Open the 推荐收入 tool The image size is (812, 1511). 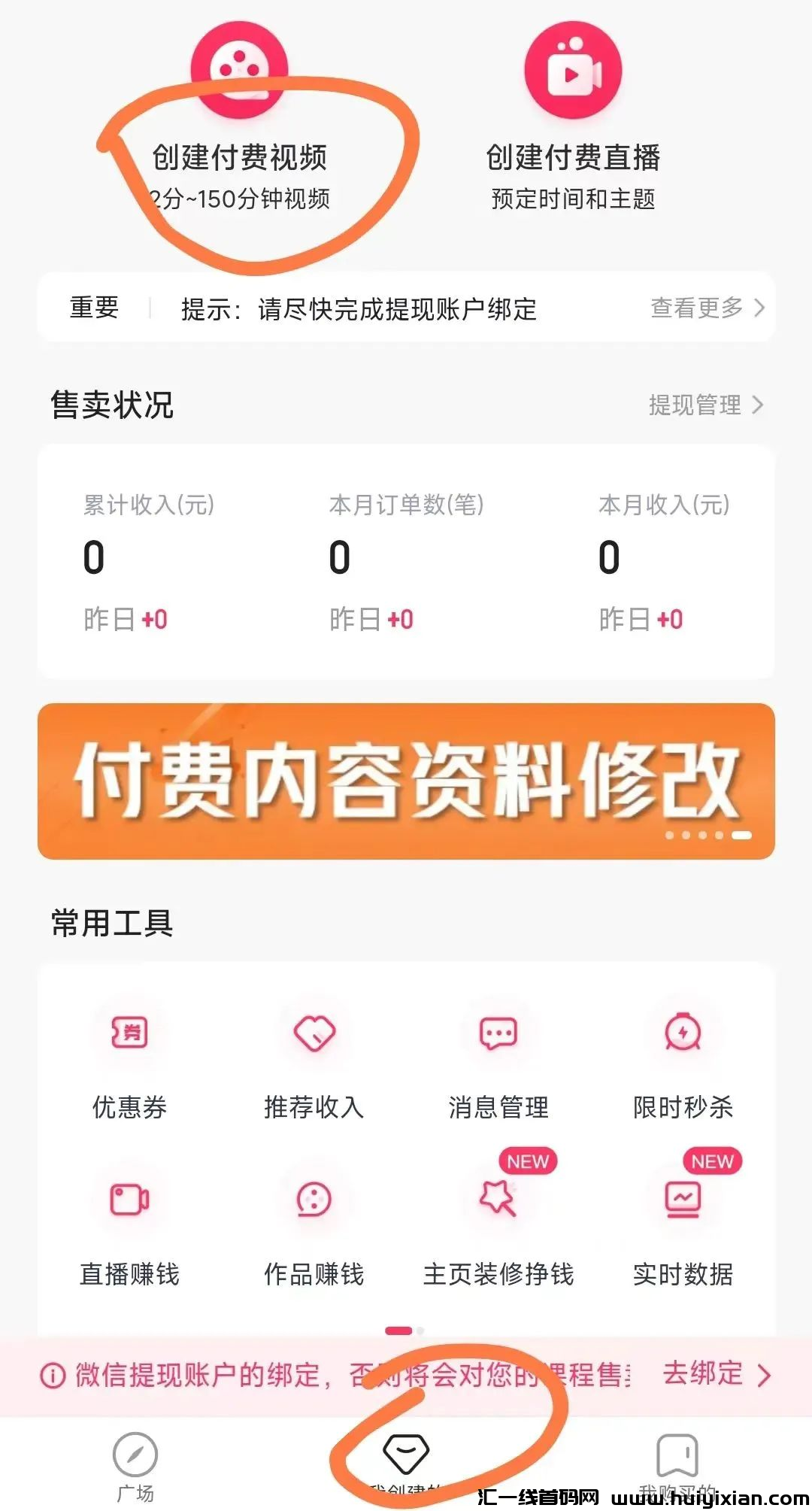(314, 1060)
